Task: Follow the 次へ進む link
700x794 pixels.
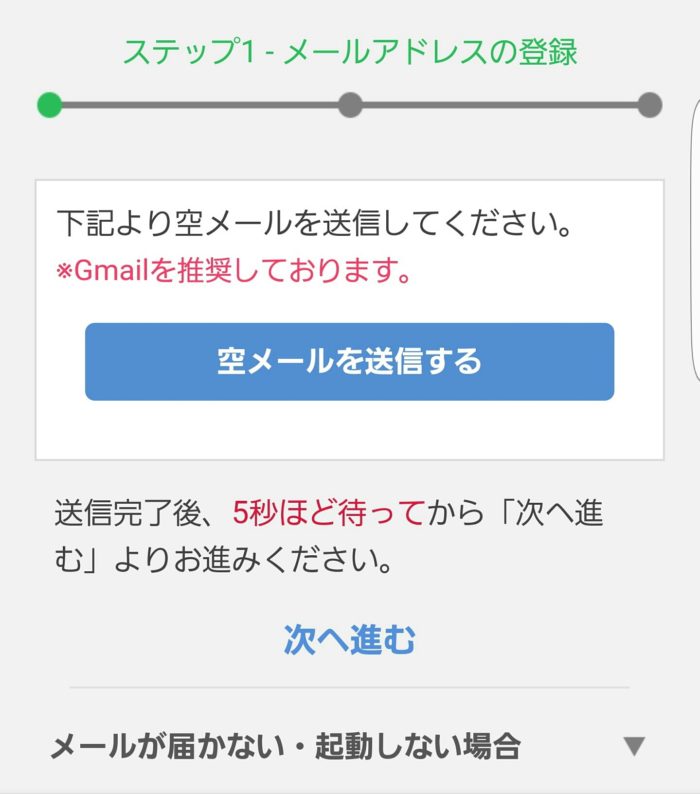Action: (349, 639)
